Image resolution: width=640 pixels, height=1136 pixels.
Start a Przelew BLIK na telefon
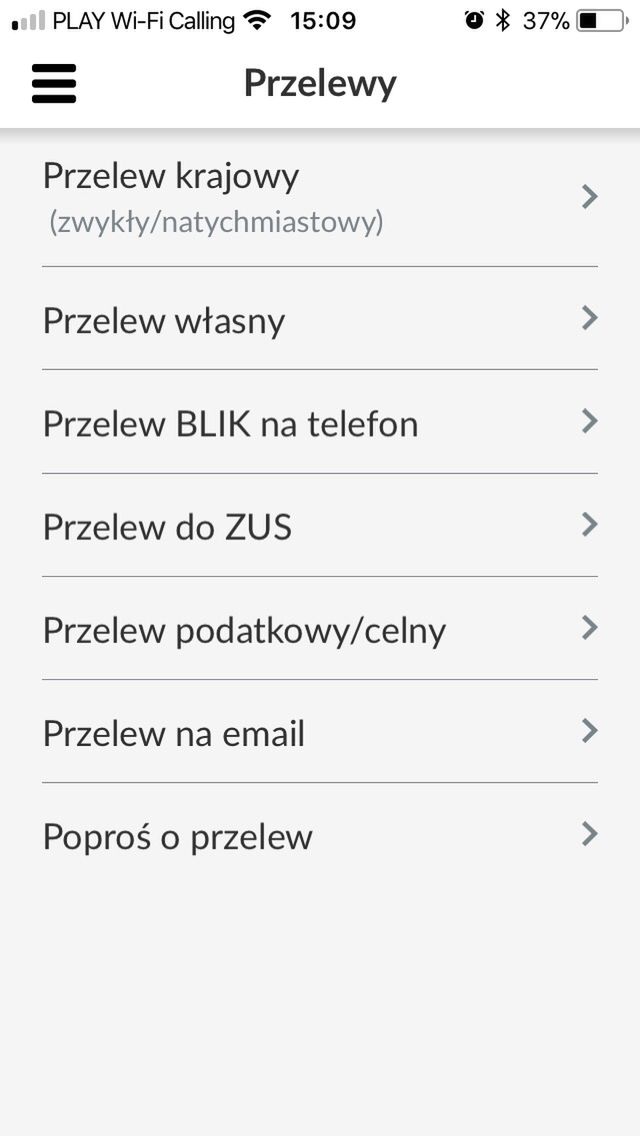320,422
